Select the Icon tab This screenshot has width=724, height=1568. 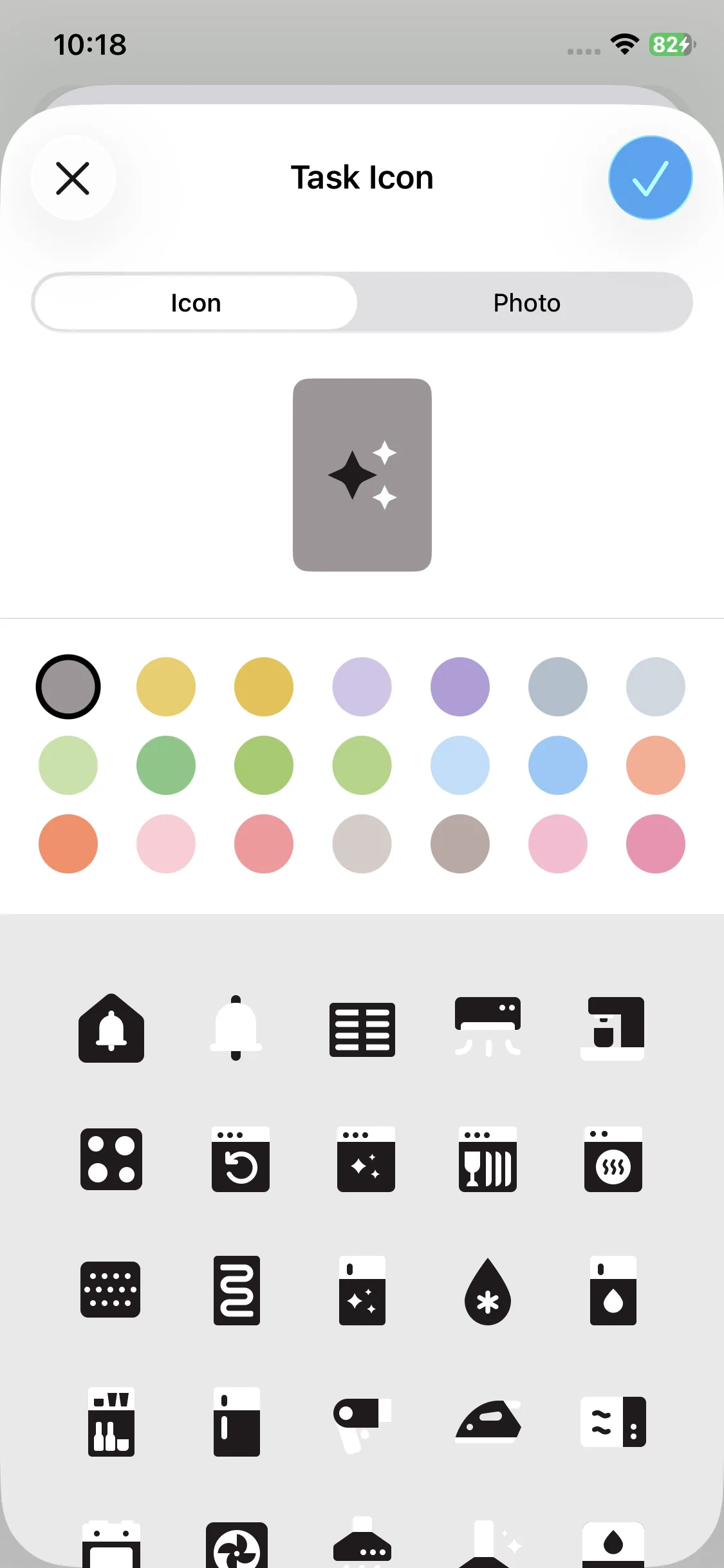click(196, 303)
